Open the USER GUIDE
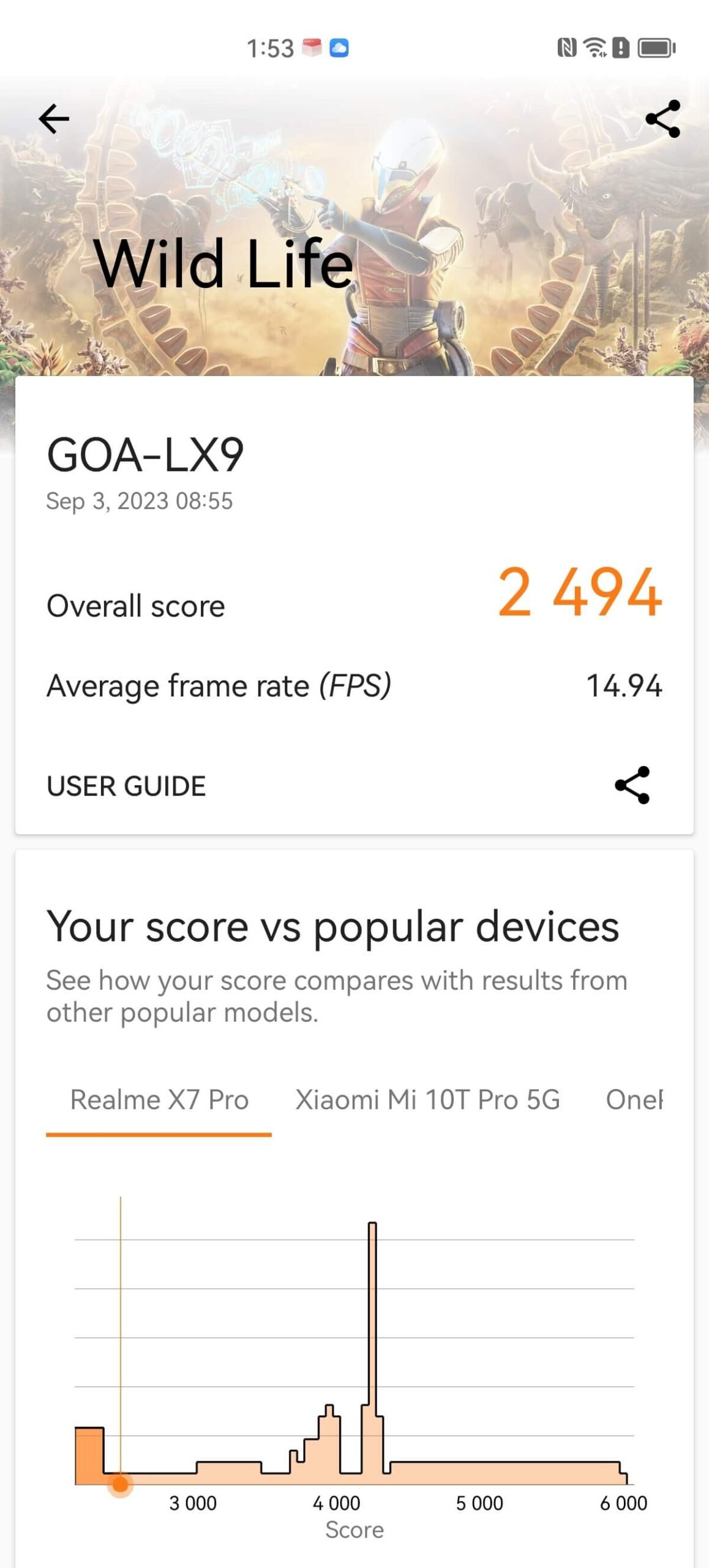The width and height of the screenshot is (709, 1568). [126, 786]
